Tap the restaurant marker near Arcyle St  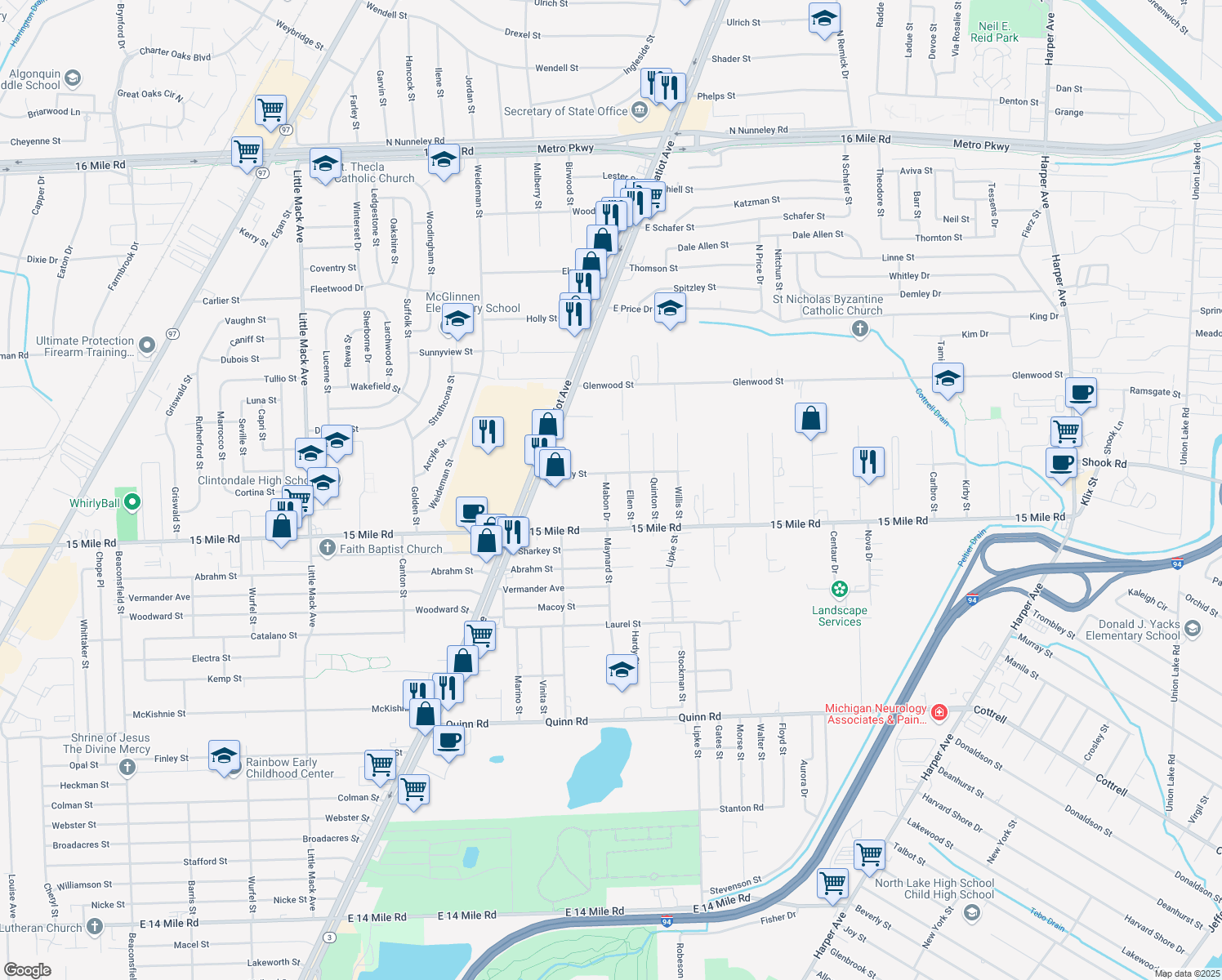[488, 432]
